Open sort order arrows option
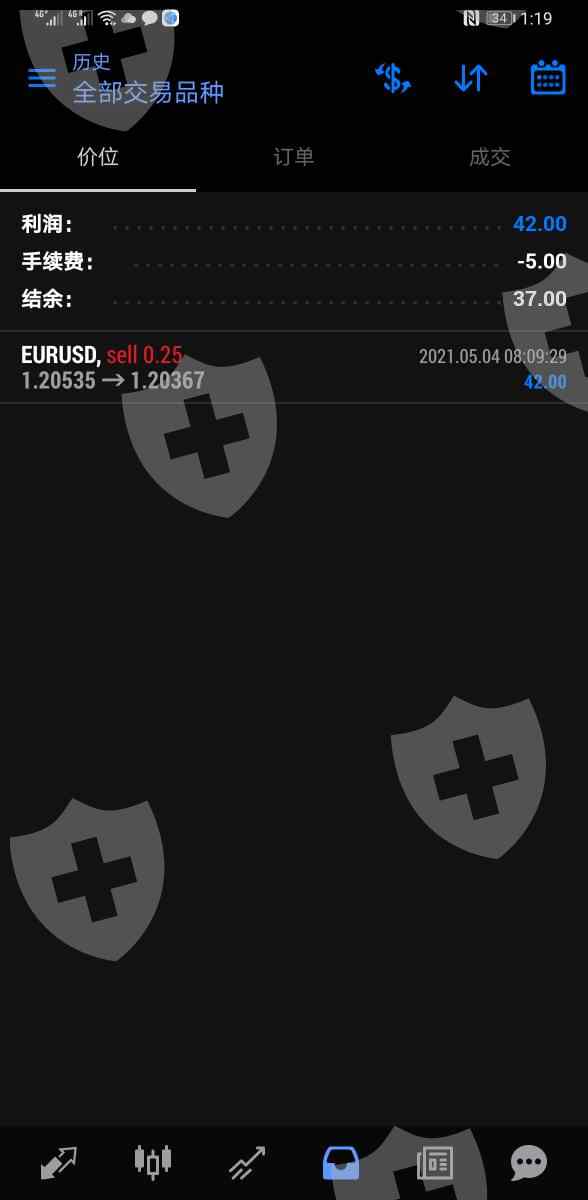The image size is (588, 1200). [x=471, y=78]
